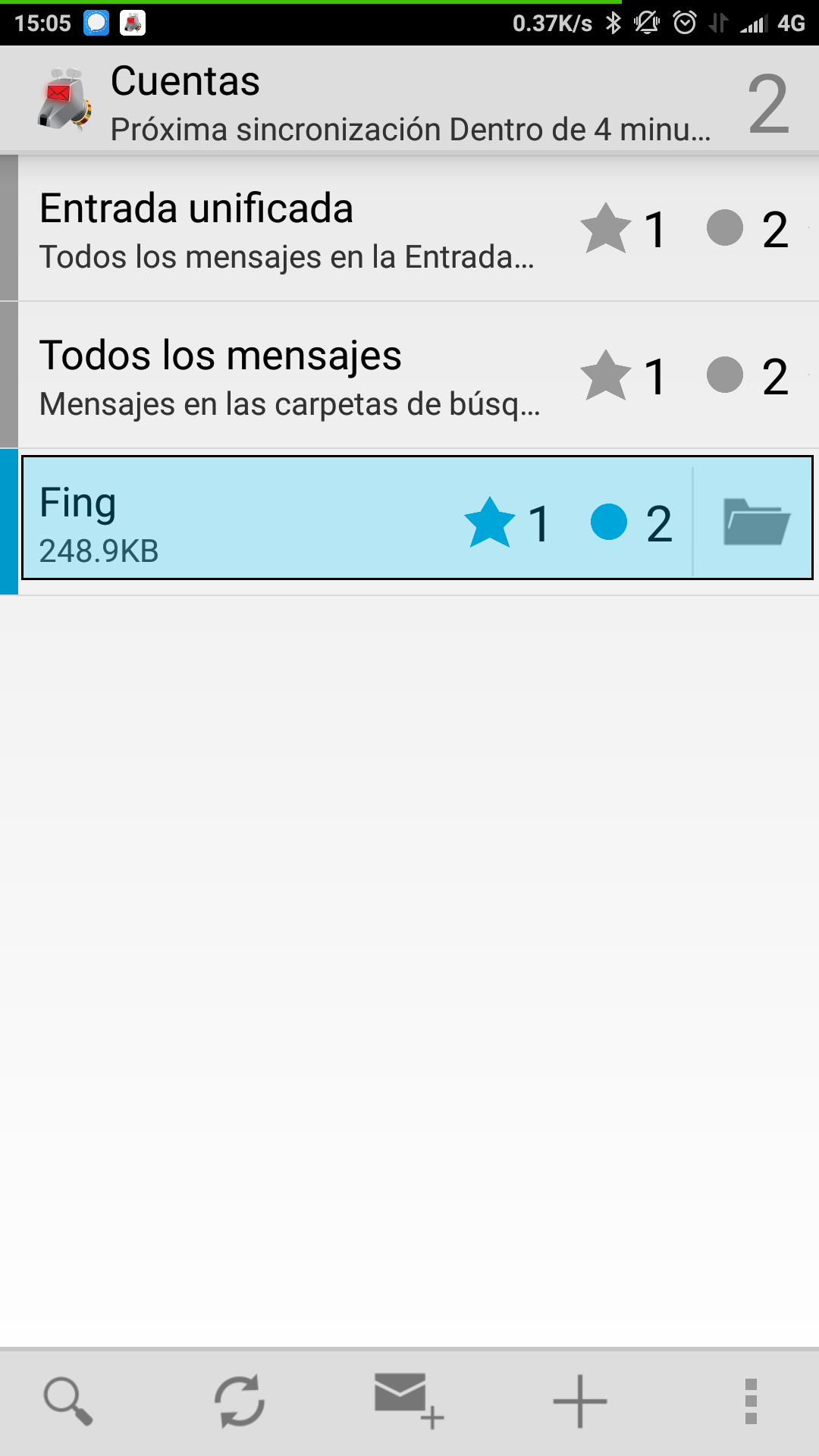Sync mail with the refresh icon
819x1456 pixels.
pos(240,1401)
